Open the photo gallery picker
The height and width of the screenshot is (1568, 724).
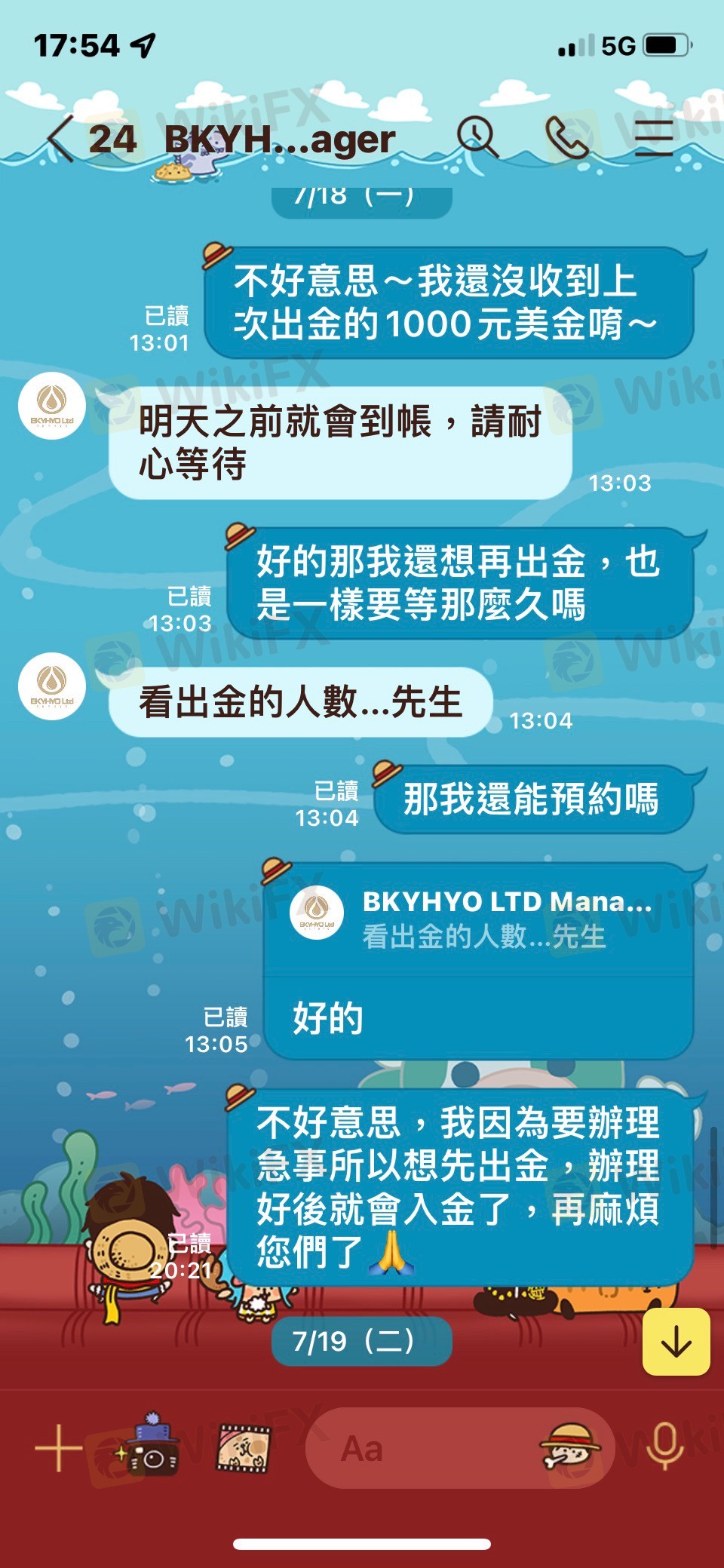(243, 1447)
